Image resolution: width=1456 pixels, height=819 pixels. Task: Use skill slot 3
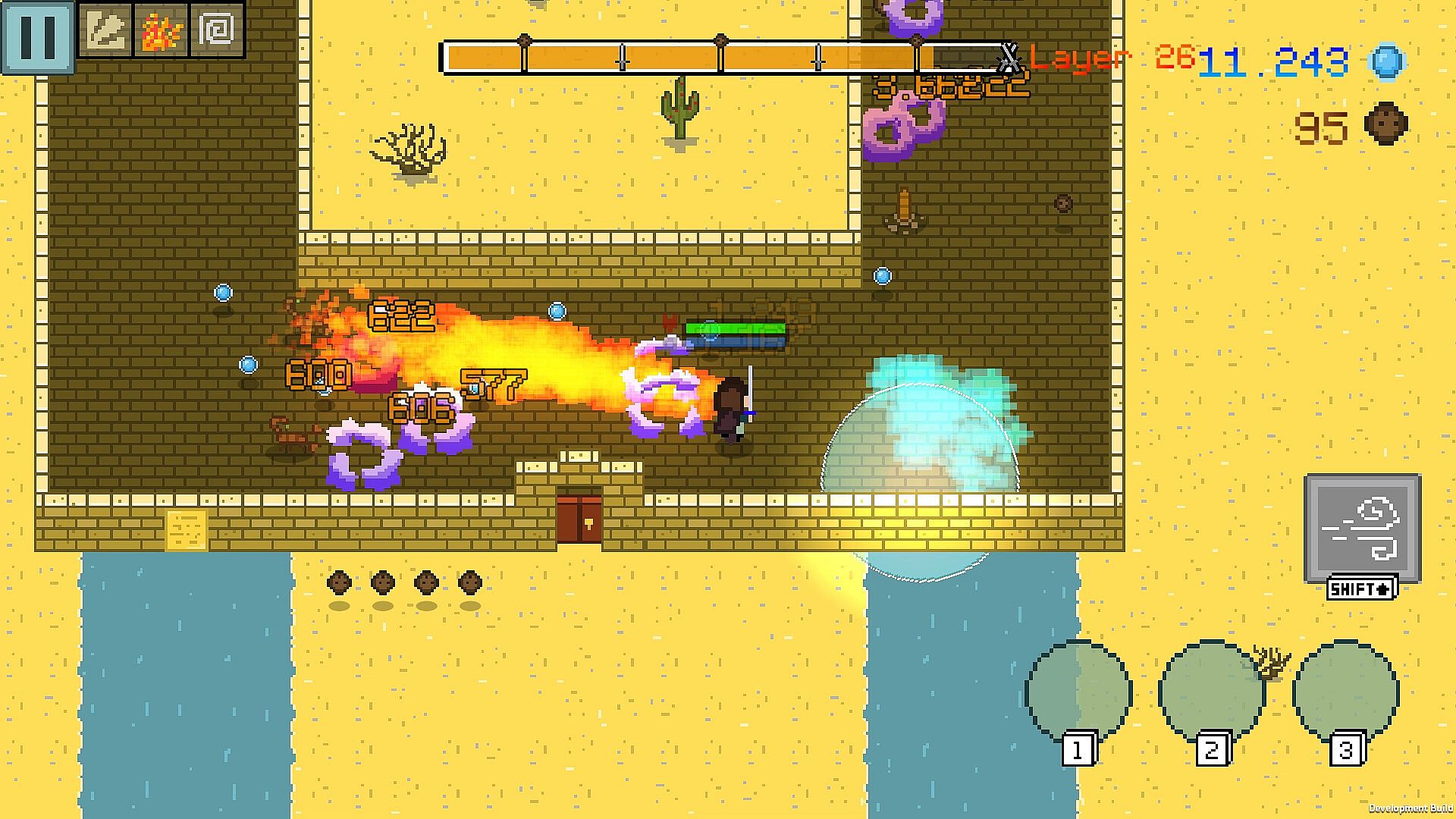[x=1345, y=692]
